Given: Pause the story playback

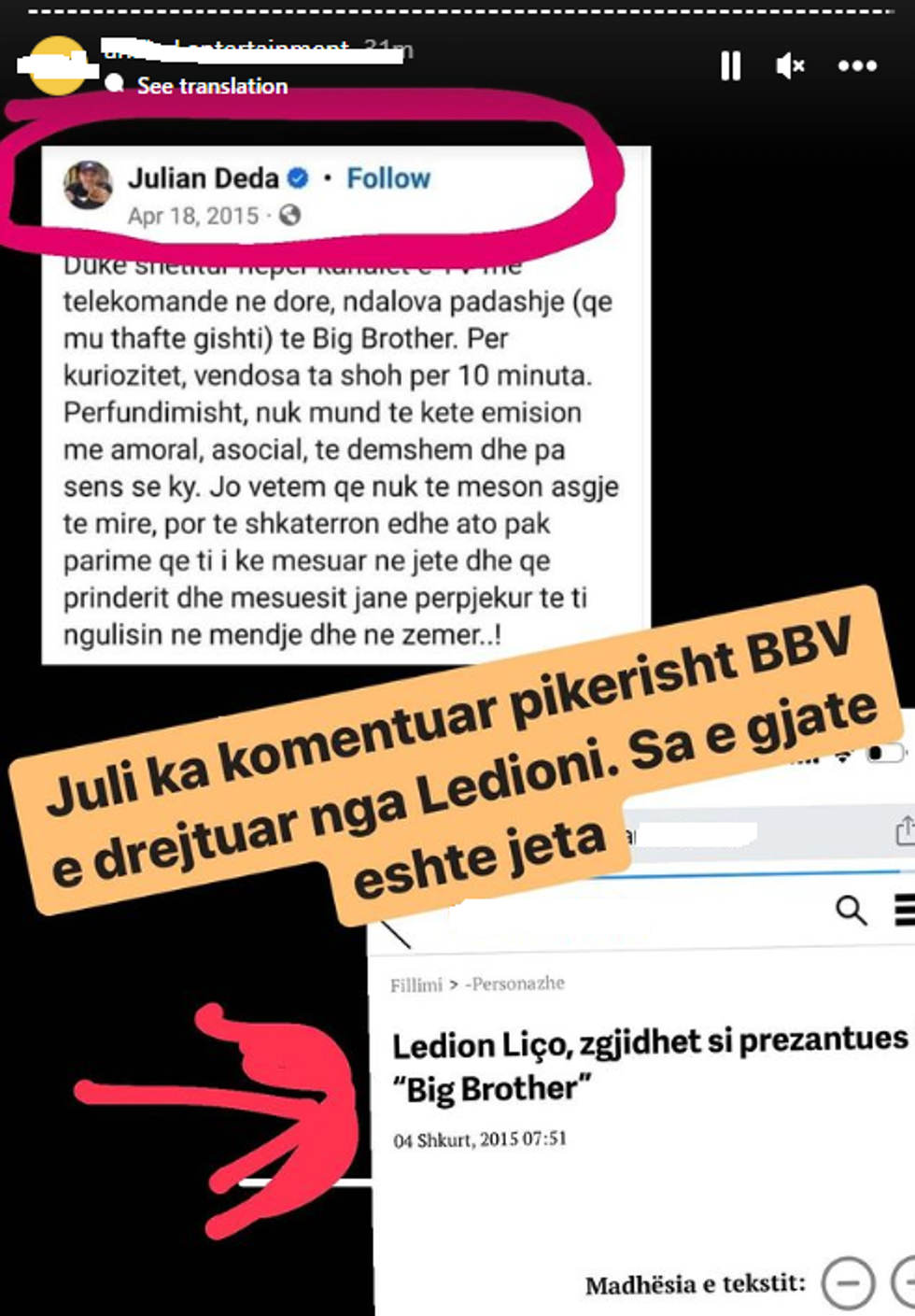Looking at the screenshot, I should 730,66.
